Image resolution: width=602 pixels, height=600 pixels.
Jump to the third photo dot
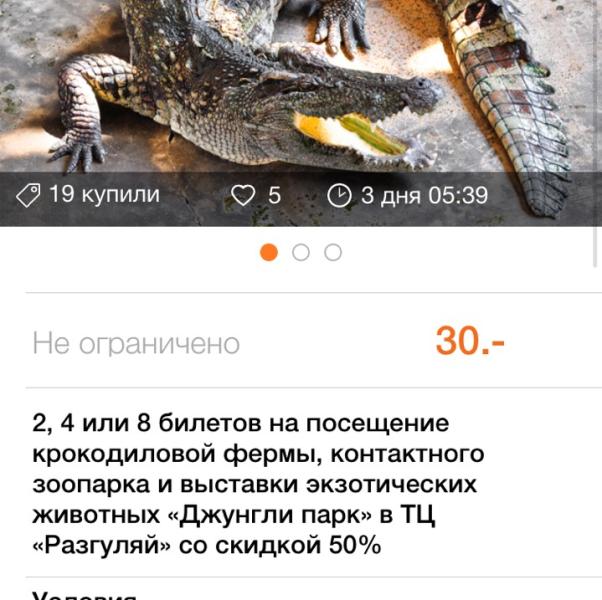[333, 252]
